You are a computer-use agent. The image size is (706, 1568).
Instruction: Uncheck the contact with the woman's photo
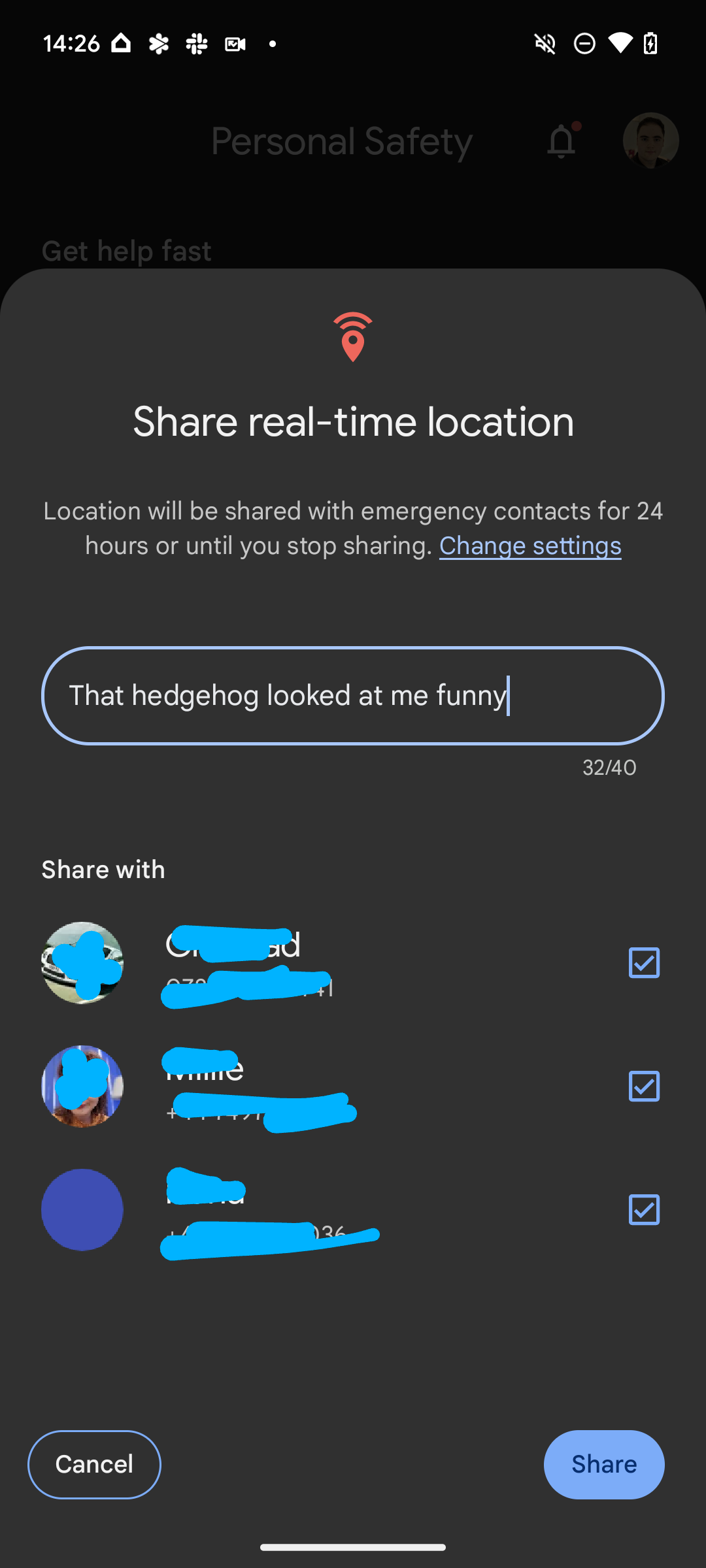[x=644, y=1086]
